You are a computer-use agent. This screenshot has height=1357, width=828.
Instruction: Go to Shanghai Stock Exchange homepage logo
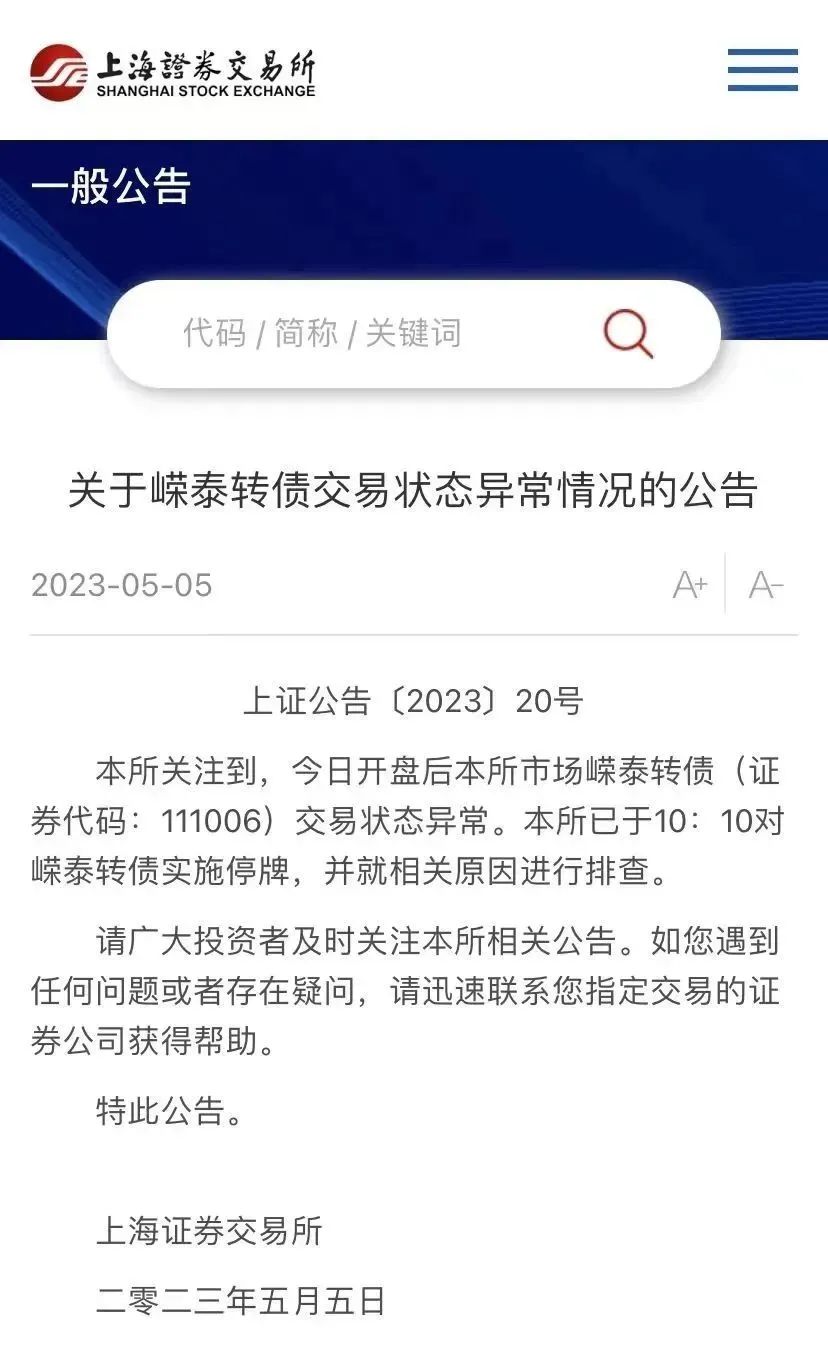tap(173, 72)
